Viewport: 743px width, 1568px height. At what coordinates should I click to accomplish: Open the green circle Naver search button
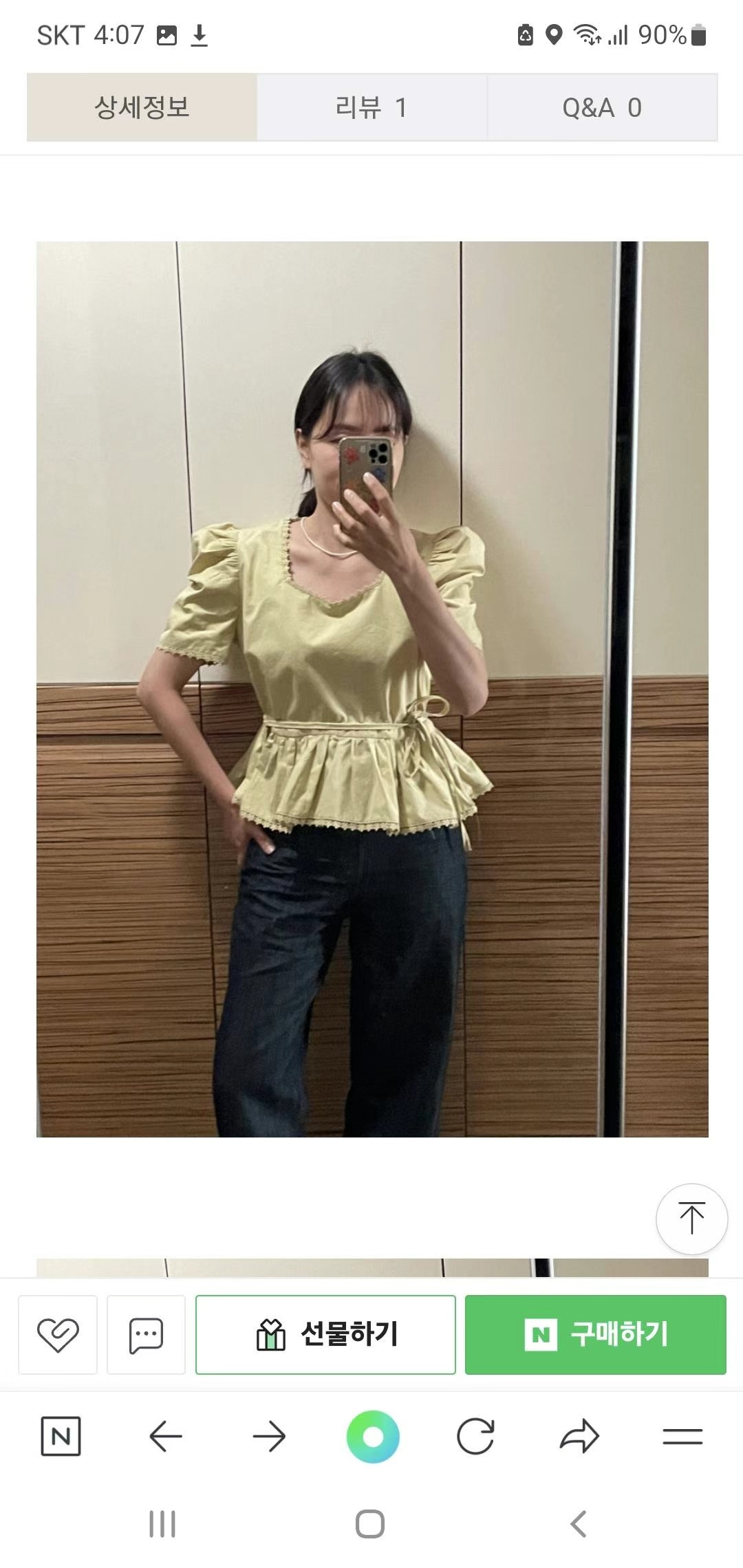(x=373, y=1436)
